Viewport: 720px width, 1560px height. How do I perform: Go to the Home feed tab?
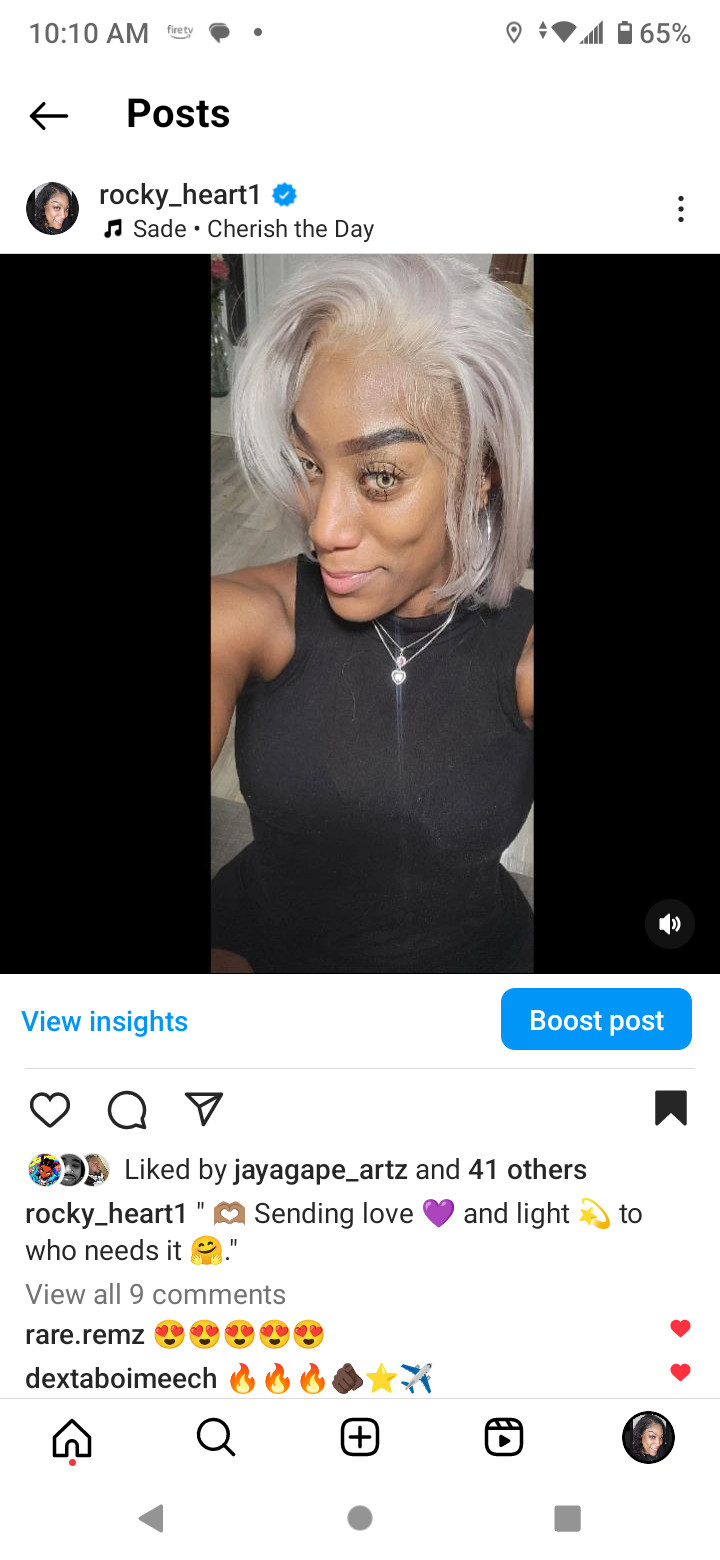[72, 1438]
